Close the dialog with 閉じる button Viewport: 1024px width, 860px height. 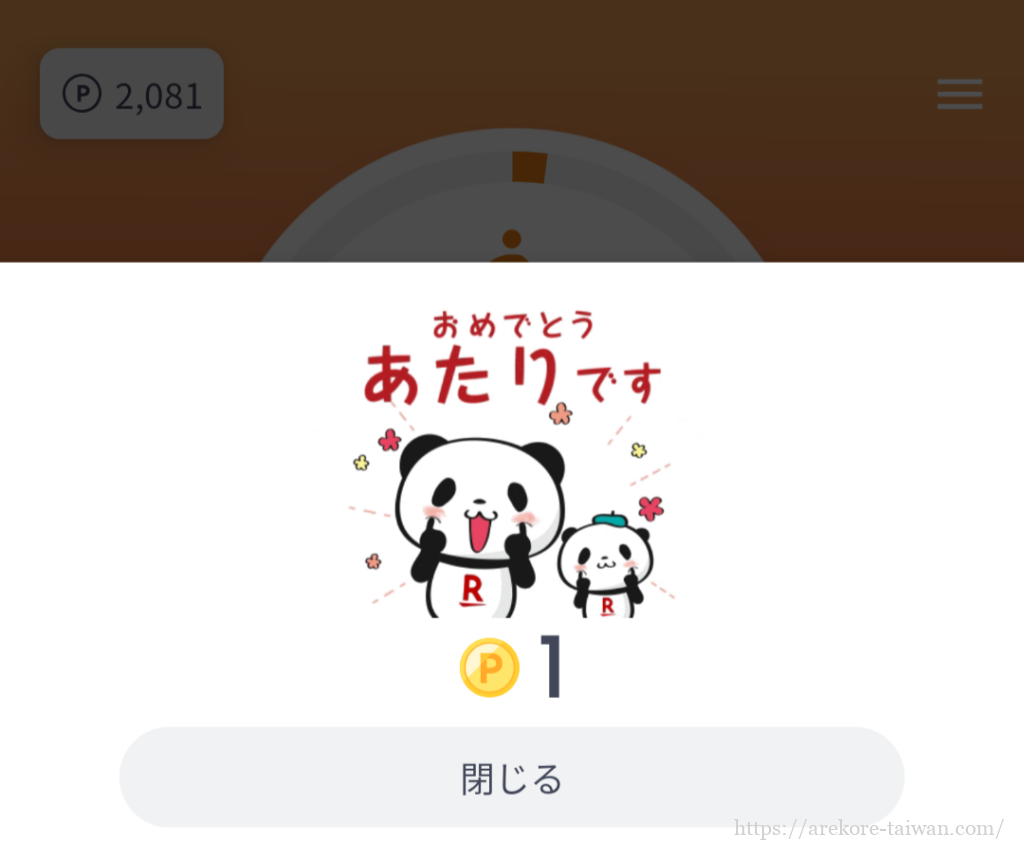511,778
